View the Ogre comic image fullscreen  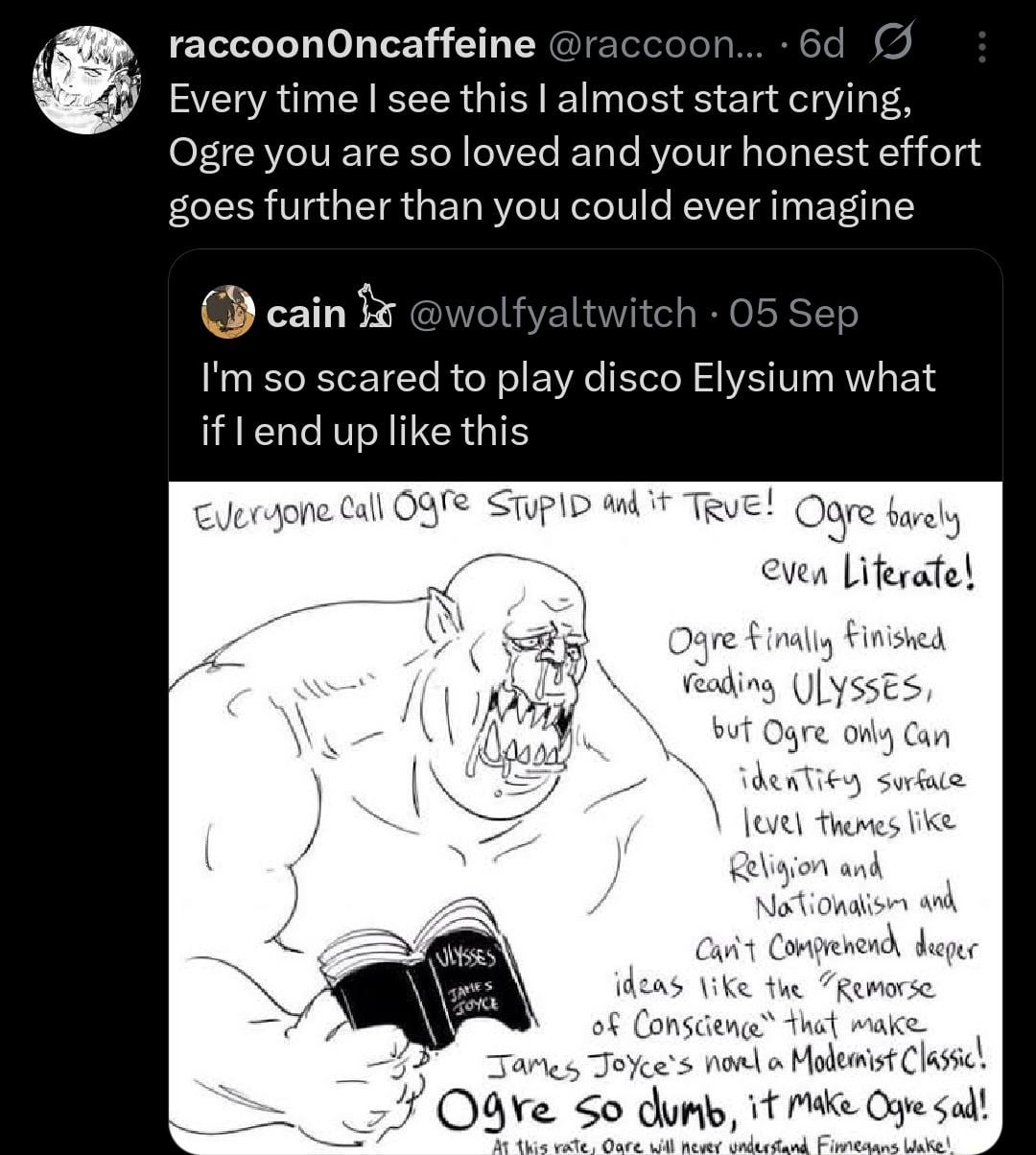[585, 815]
